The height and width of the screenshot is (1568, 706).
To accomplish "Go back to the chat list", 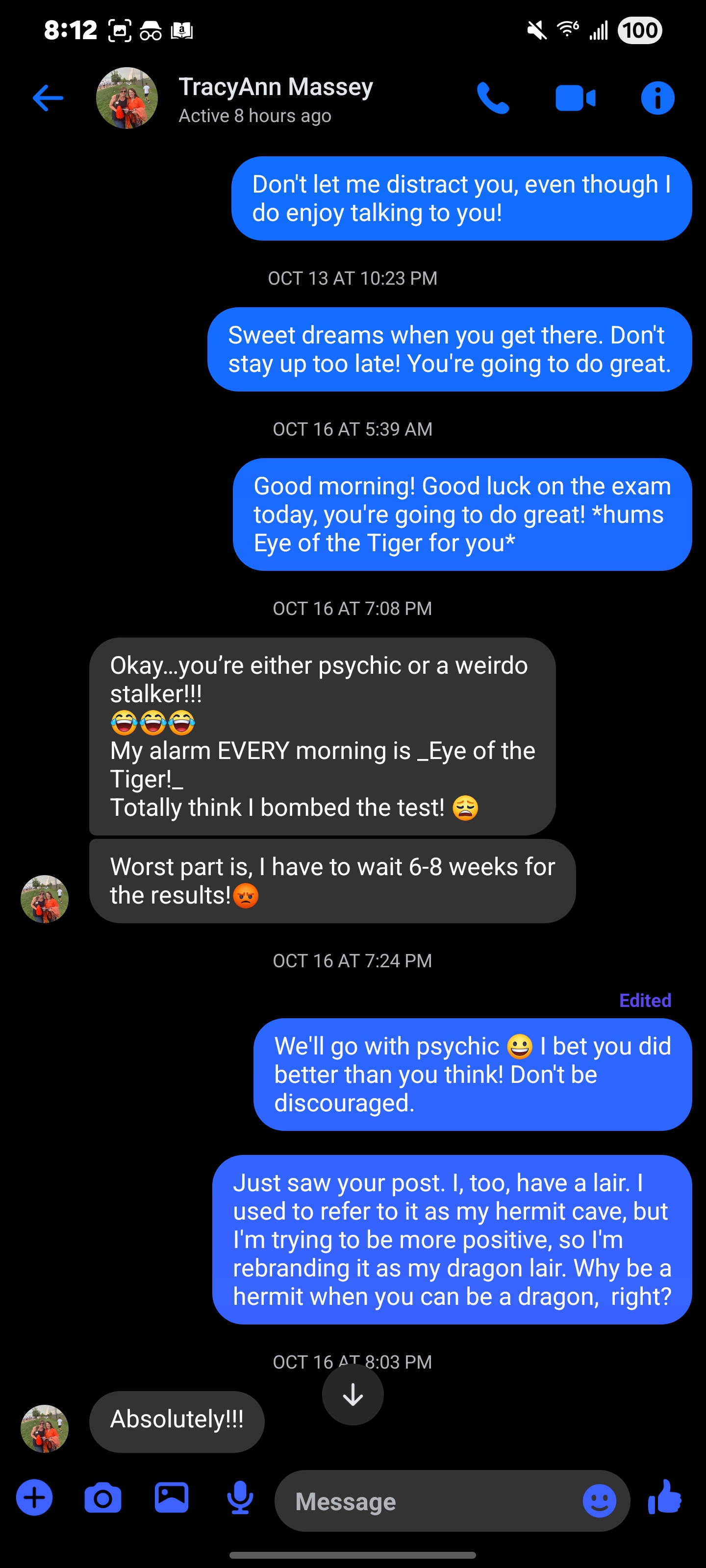I will point(48,98).
